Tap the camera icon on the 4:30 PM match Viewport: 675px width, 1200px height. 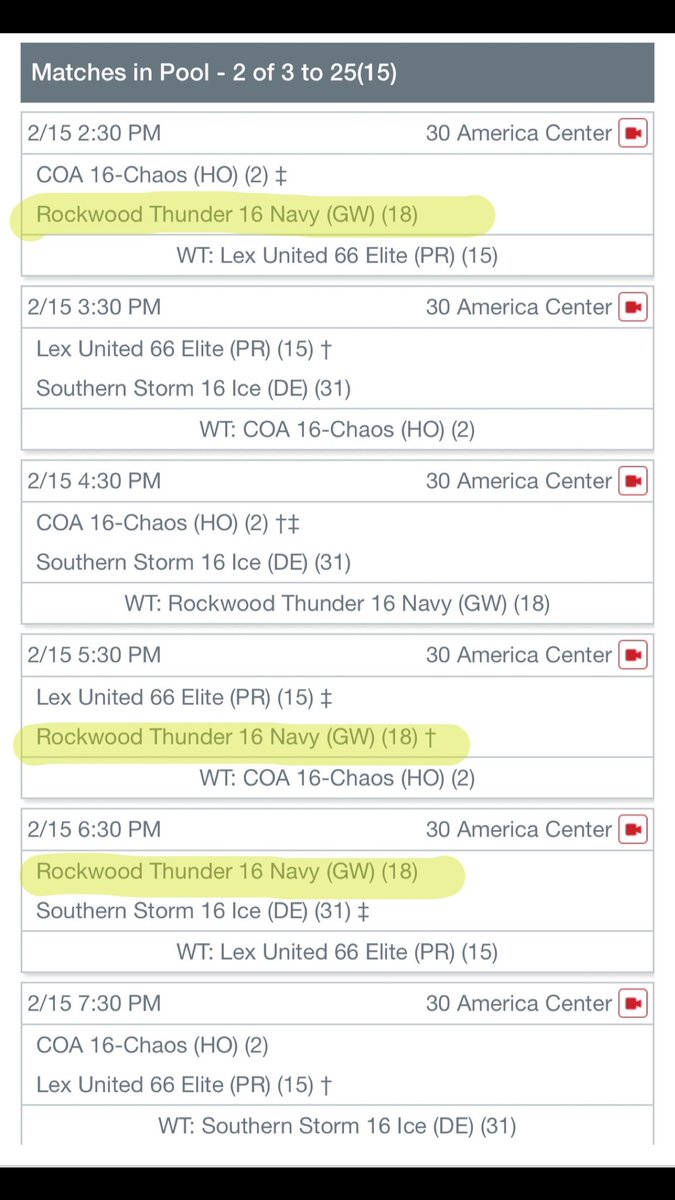point(632,481)
